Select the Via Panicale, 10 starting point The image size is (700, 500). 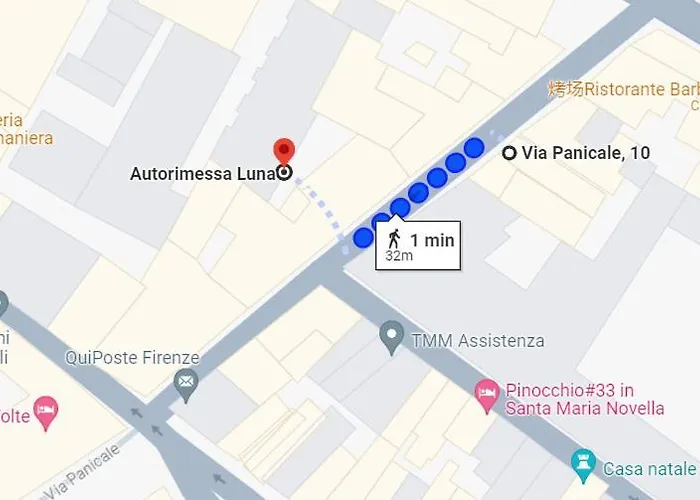(509, 153)
